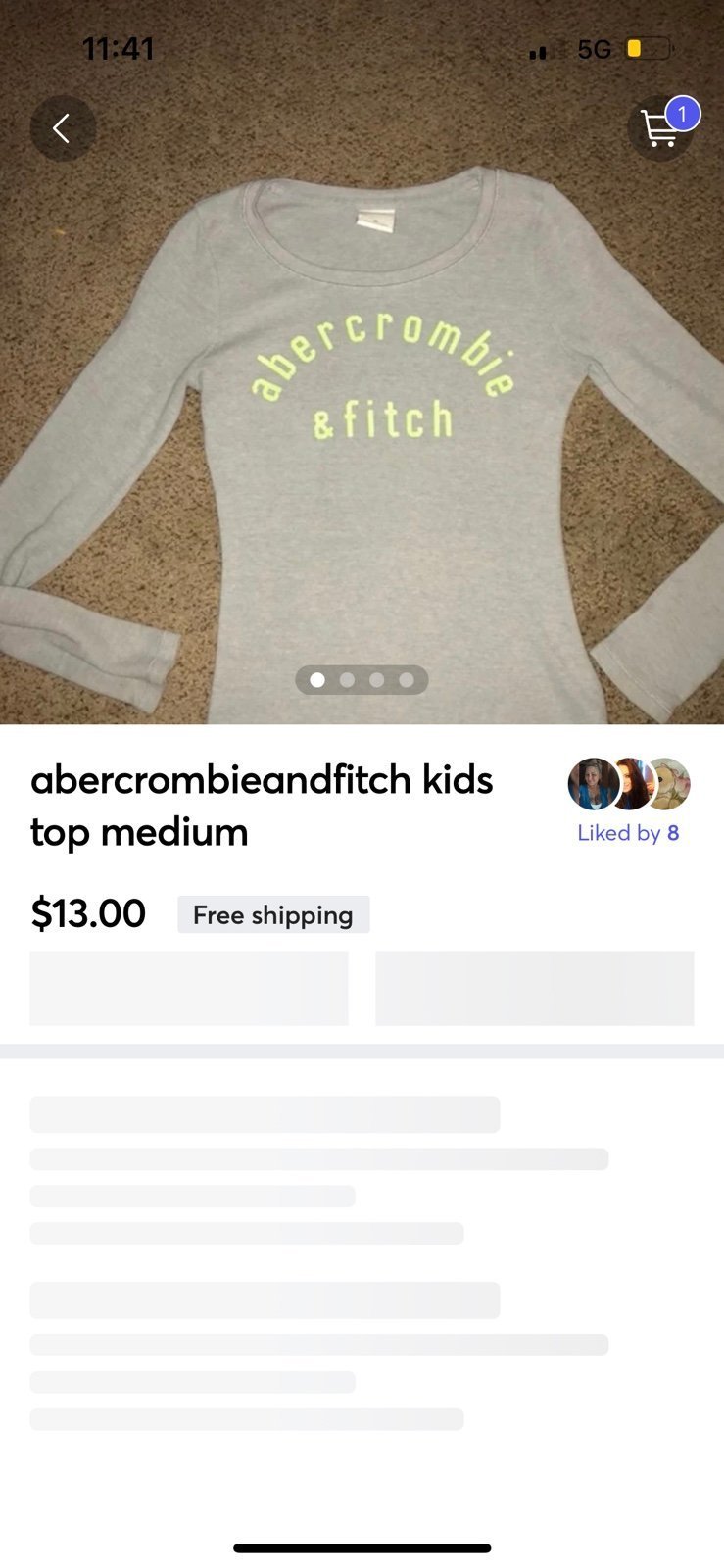This screenshot has height=1568, width=724.
Task: Tap the photo page indicator dots
Action: 362,679
